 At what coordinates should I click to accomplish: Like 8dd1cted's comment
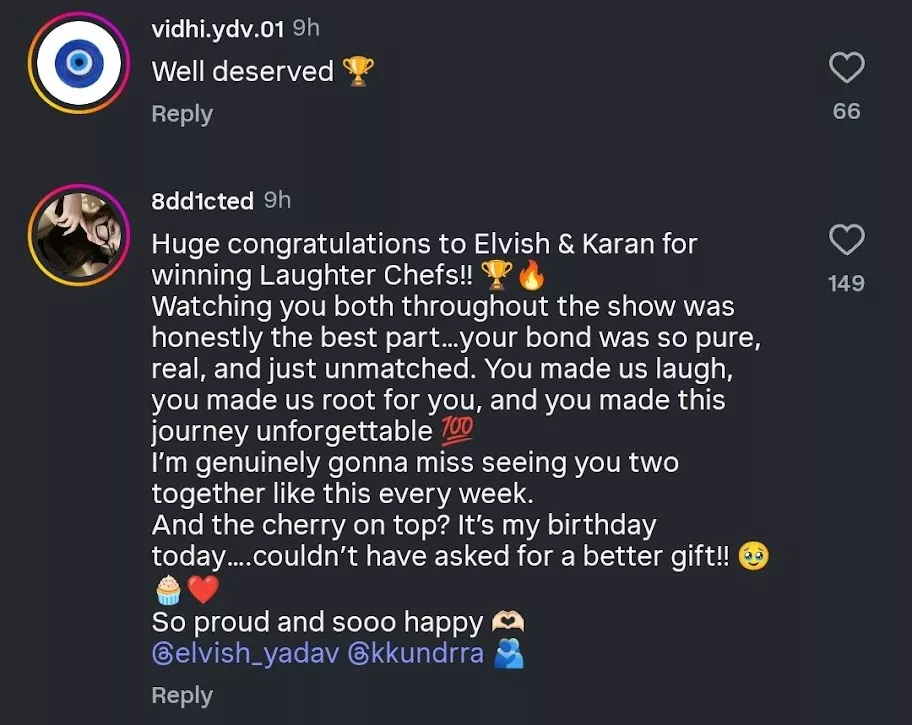click(846, 240)
